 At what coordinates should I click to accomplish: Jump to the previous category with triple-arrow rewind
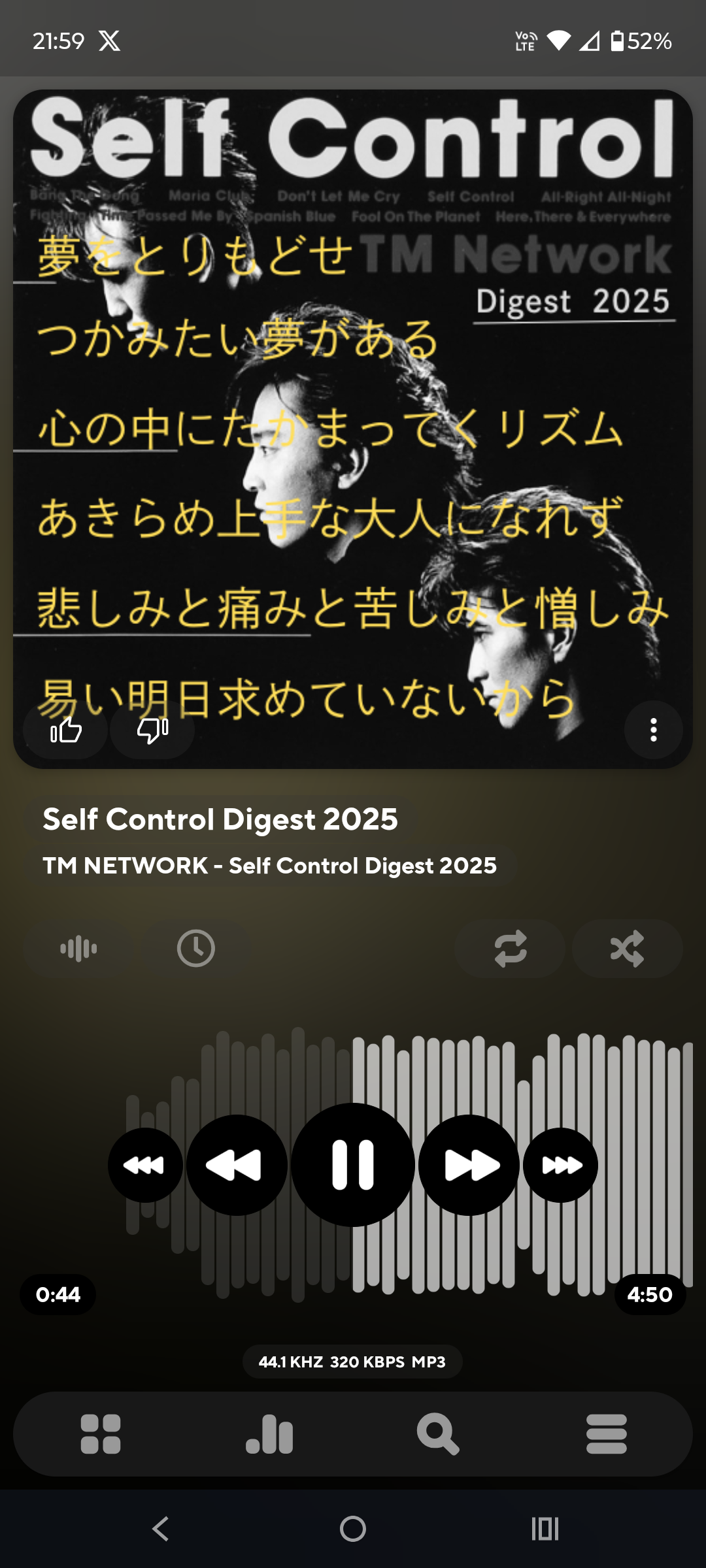[145, 1165]
